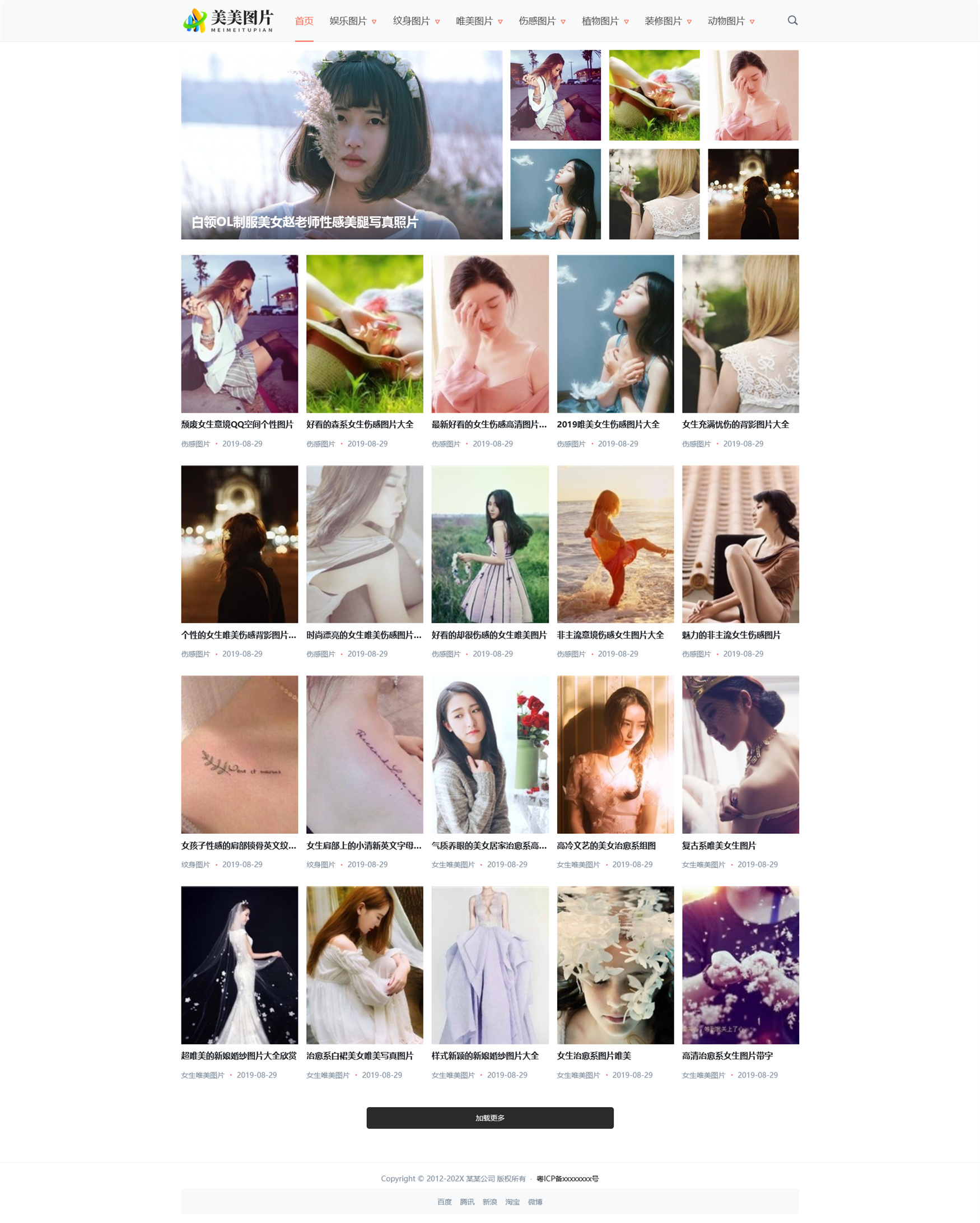Open the 动物图片 category dropdown
980x1223 pixels.
(731, 21)
